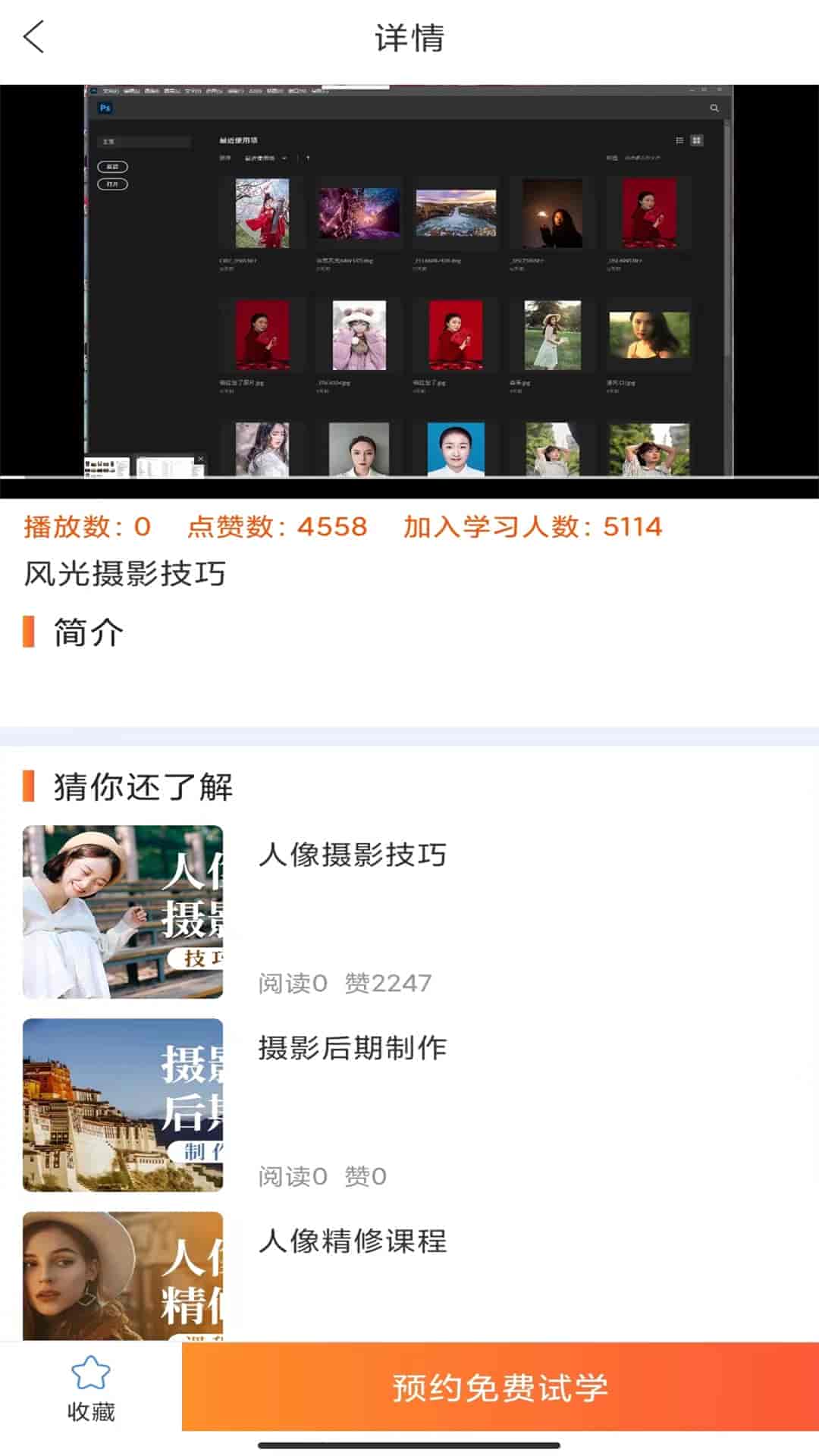Go back from the 详情 page
819x1456 pixels.
pyautogui.click(x=34, y=37)
